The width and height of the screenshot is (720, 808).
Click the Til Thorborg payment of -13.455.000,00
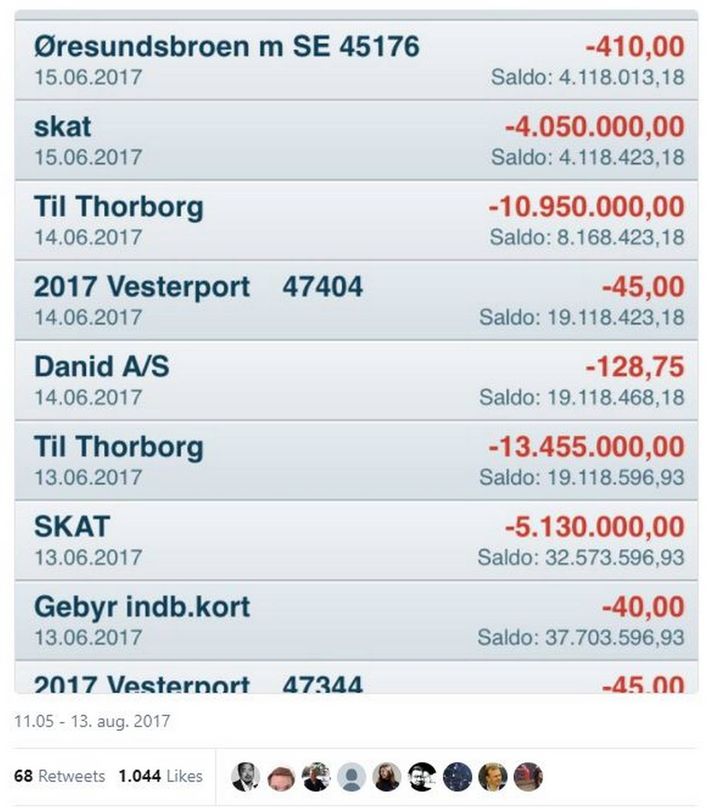(360, 459)
